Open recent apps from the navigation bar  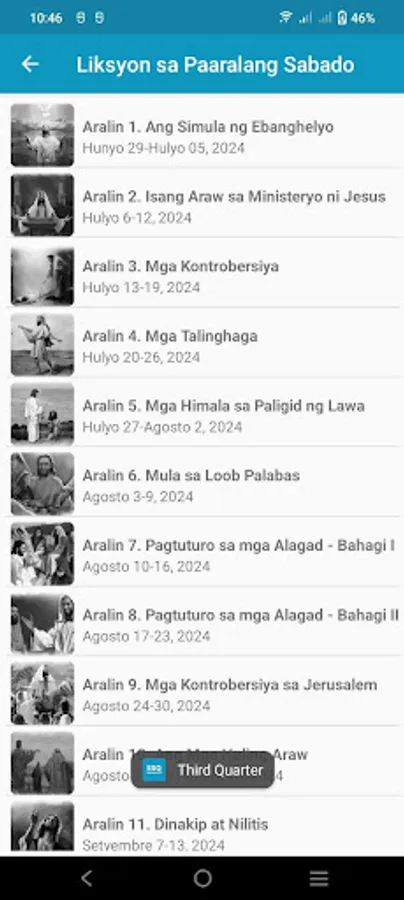[319, 878]
